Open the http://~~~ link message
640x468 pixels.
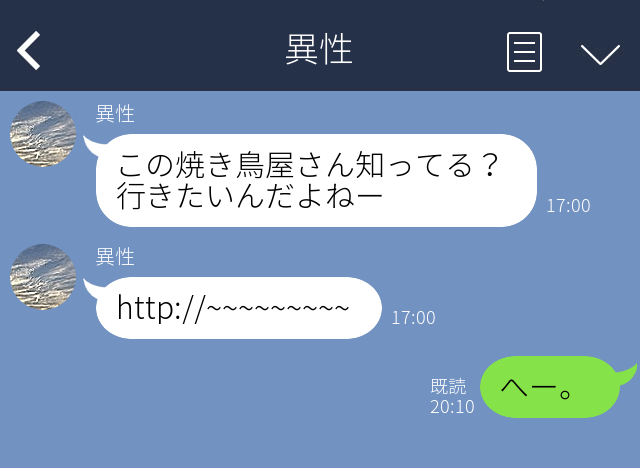point(234,308)
